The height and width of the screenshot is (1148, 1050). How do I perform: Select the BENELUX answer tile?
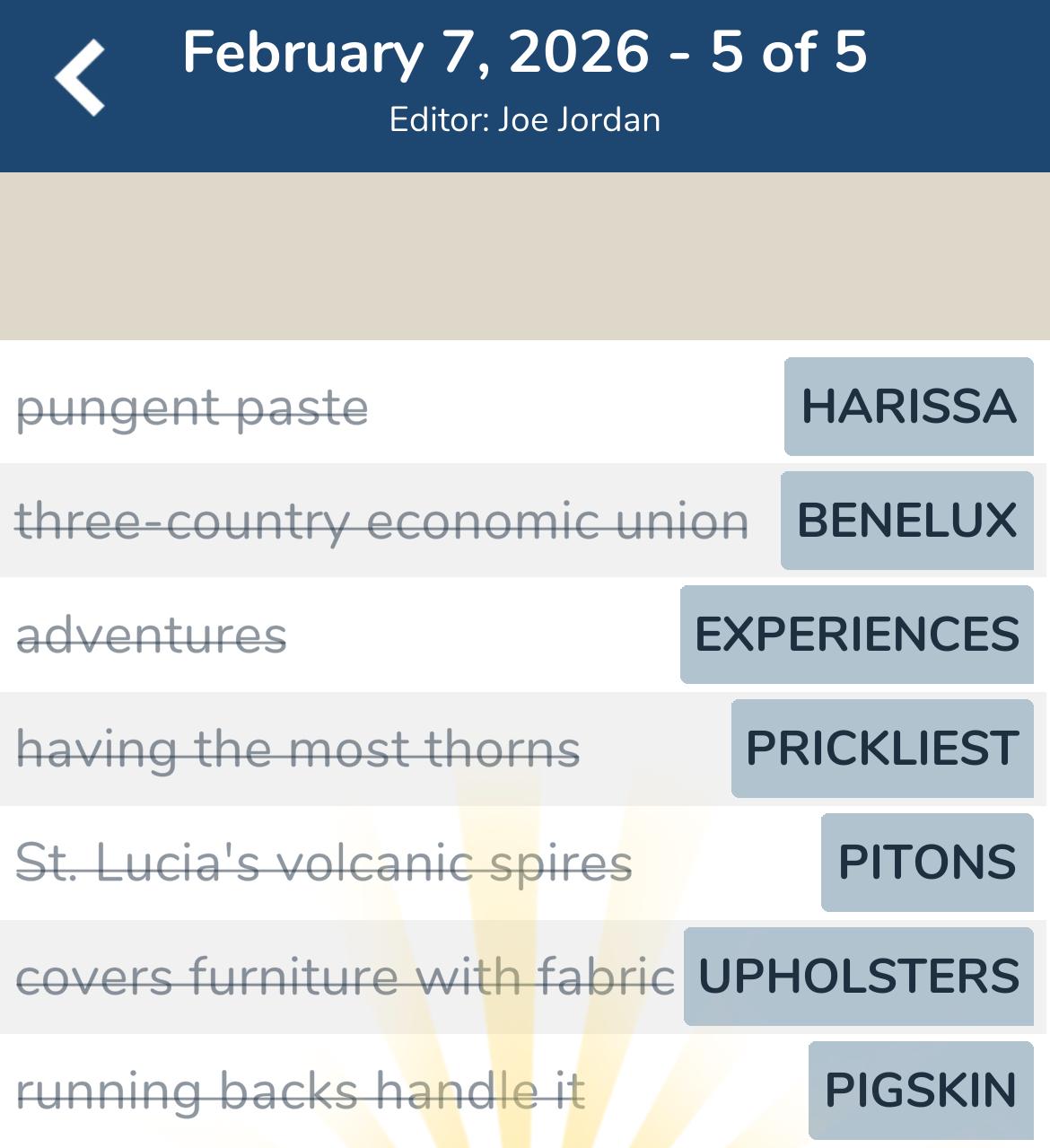(x=906, y=521)
